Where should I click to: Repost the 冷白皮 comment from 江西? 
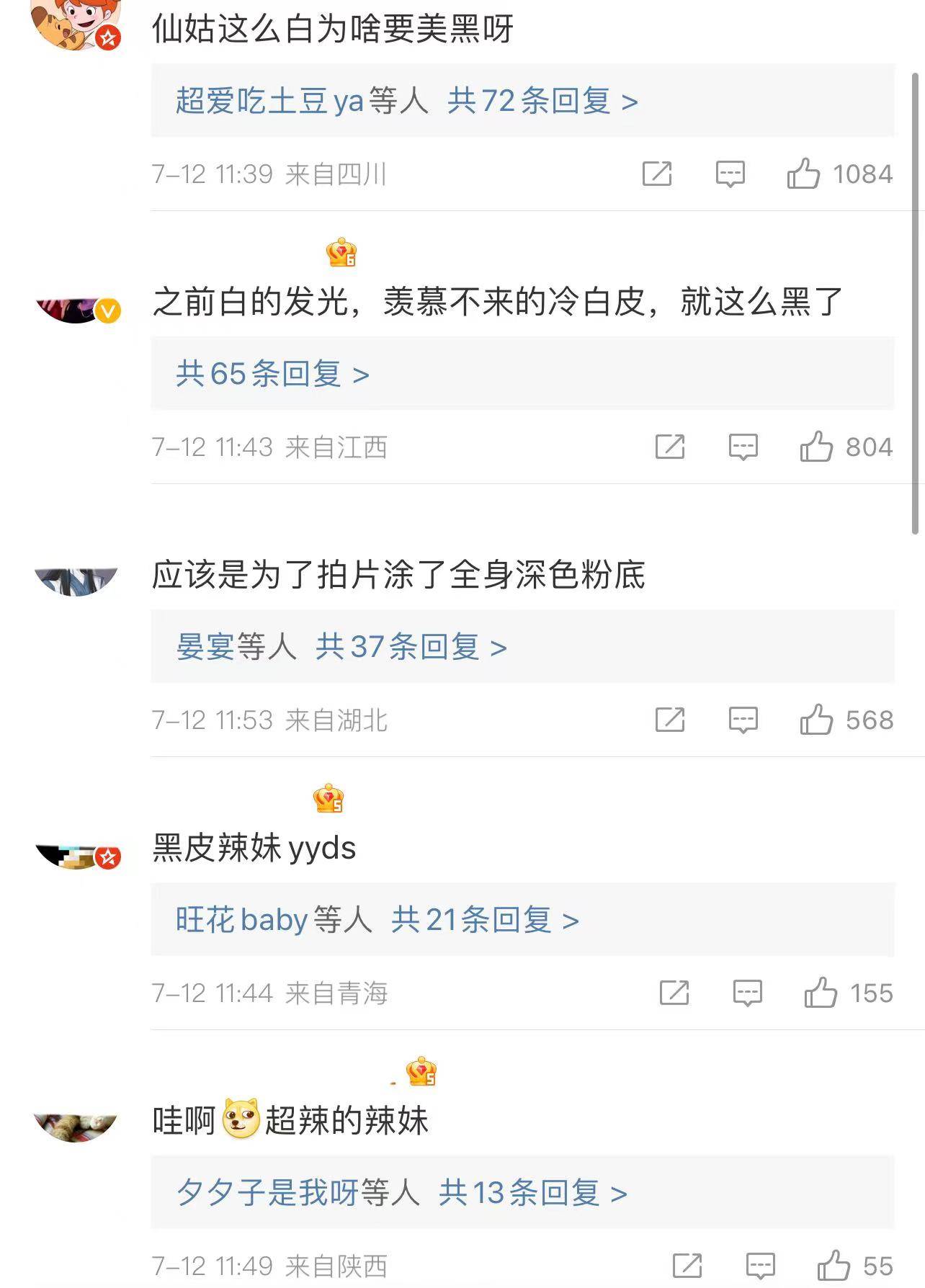coord(669,447)
